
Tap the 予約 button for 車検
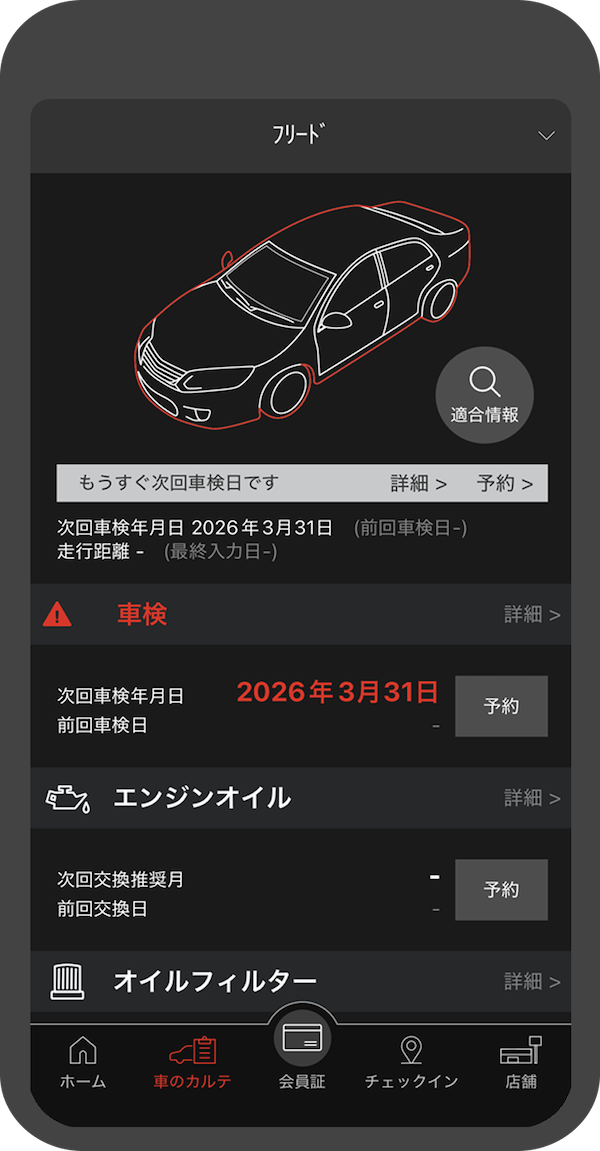[x=501, y=706]
